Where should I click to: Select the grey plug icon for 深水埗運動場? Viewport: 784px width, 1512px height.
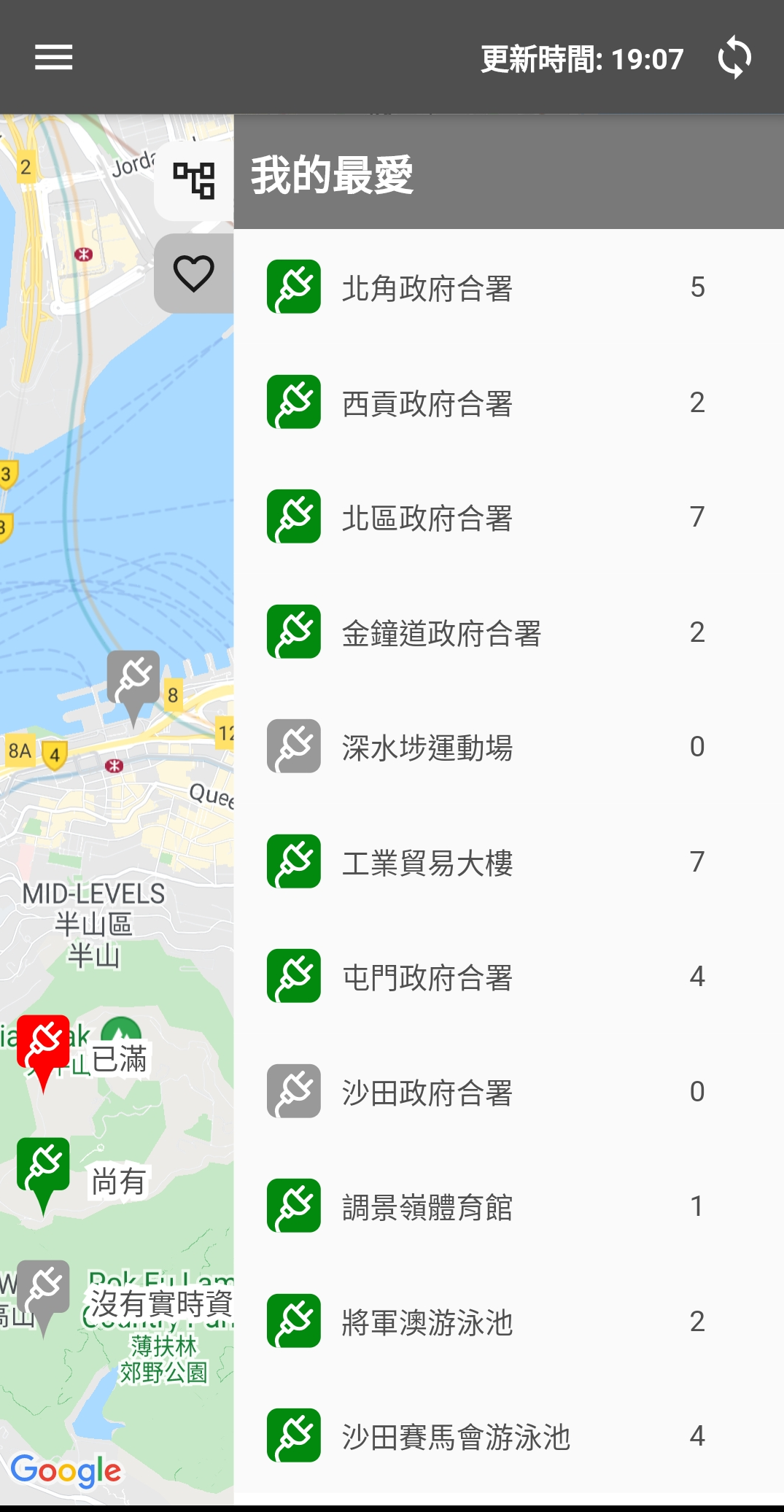[293, 747]
